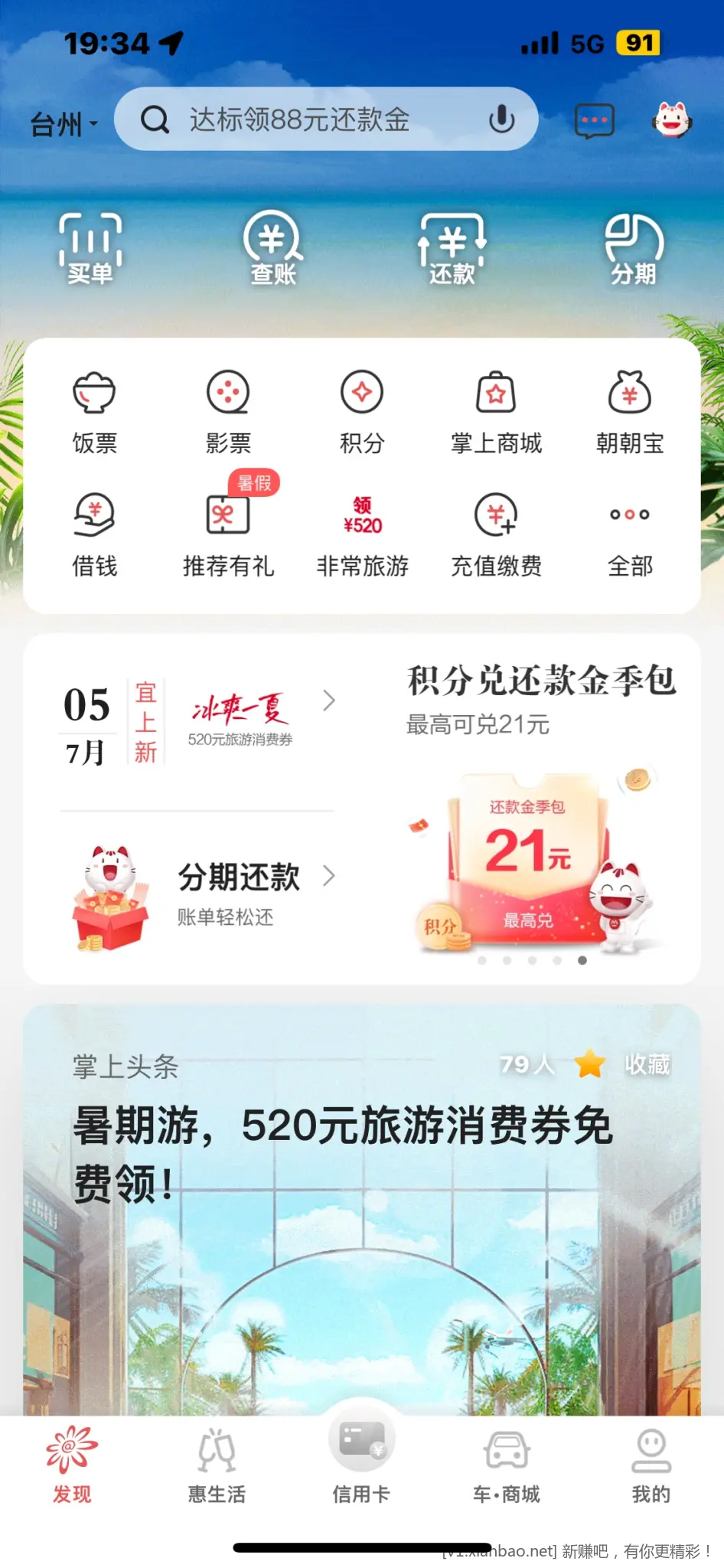The image size is (724, 1568).
Task: Open the cat mascot assistant icon
Action: coord(671,120)
